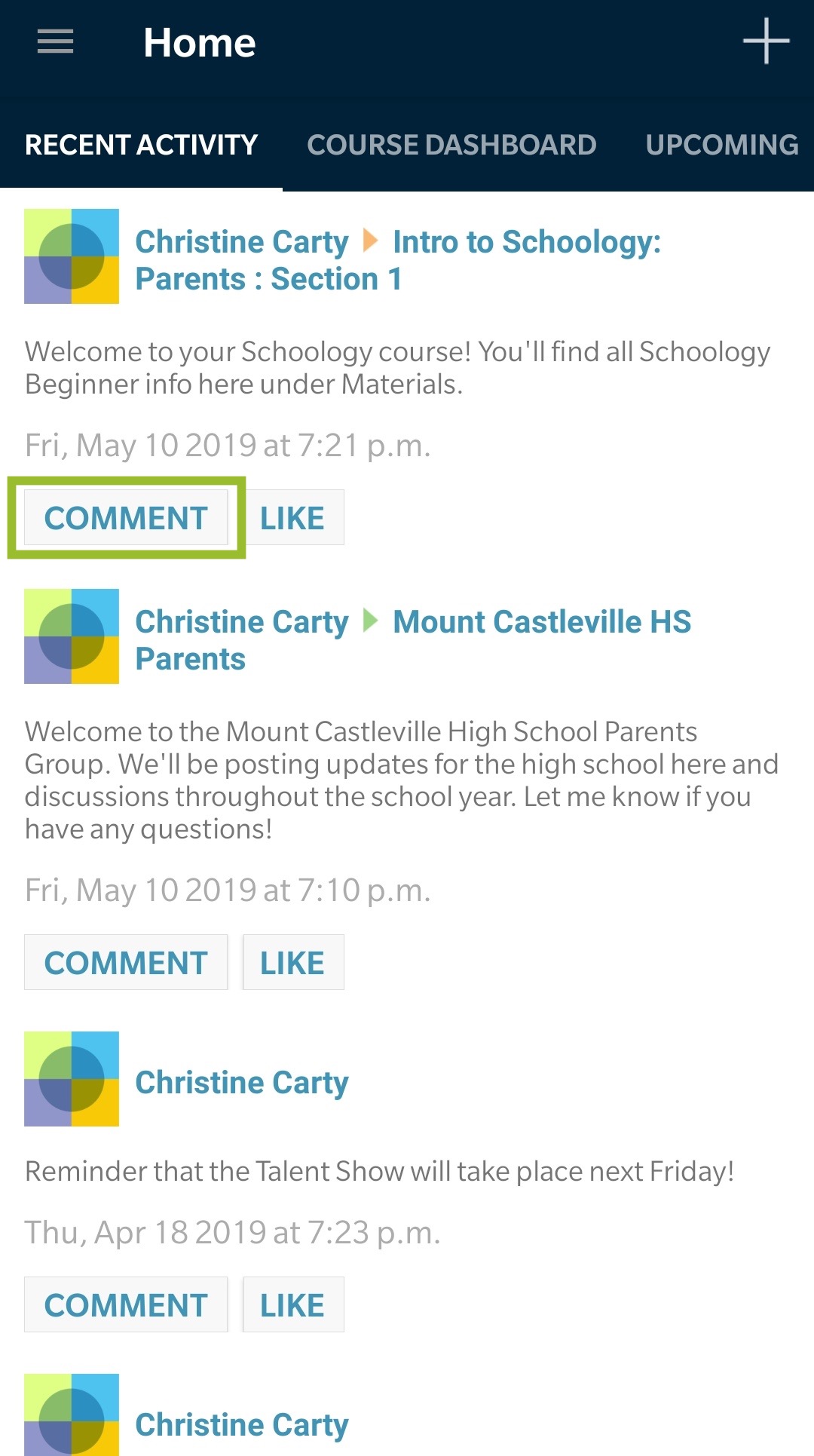
Task: Comment on the Intro to Schoology post
Action: [x=126, y=518]
